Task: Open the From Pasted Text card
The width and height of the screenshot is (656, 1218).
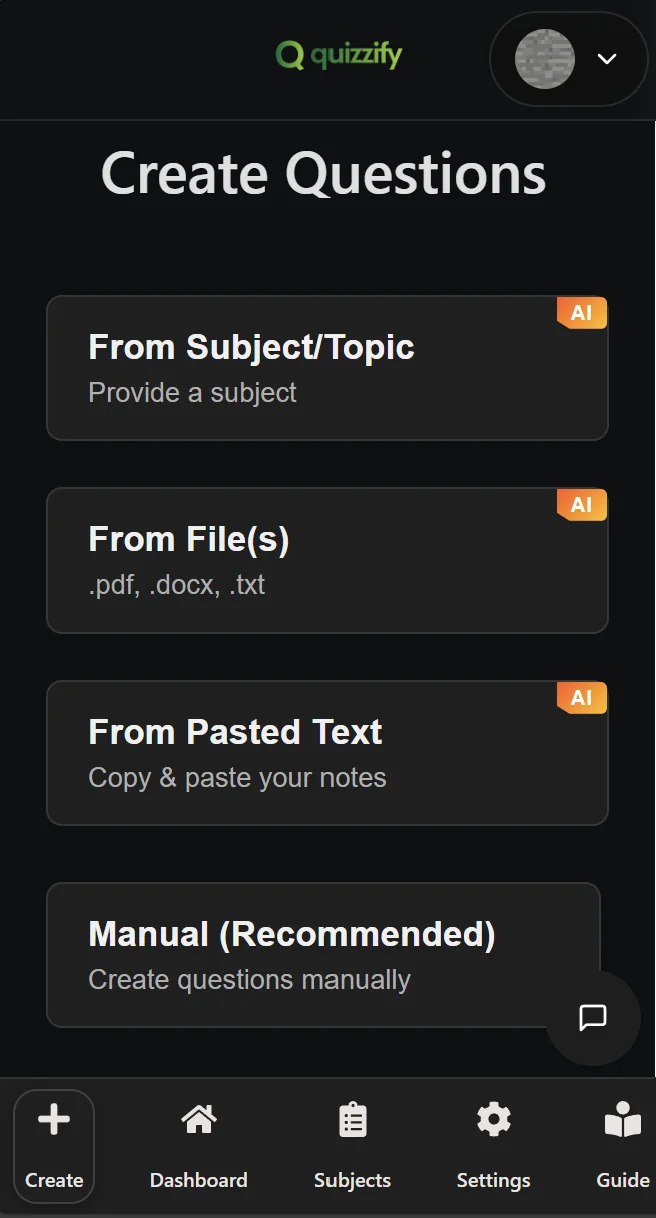Action: [x=327, y=753]
